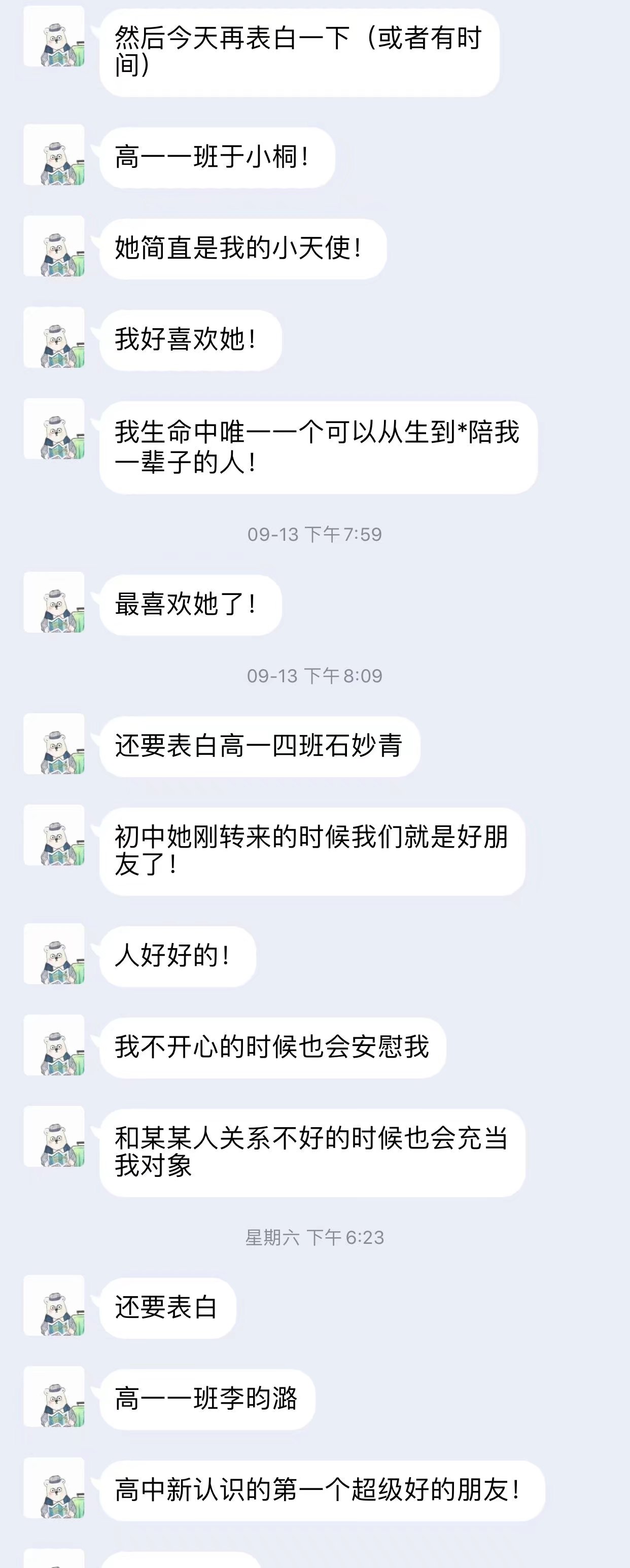Tap avatar next to "还要表白高一四班石妙青"

(x=54, y=744)
